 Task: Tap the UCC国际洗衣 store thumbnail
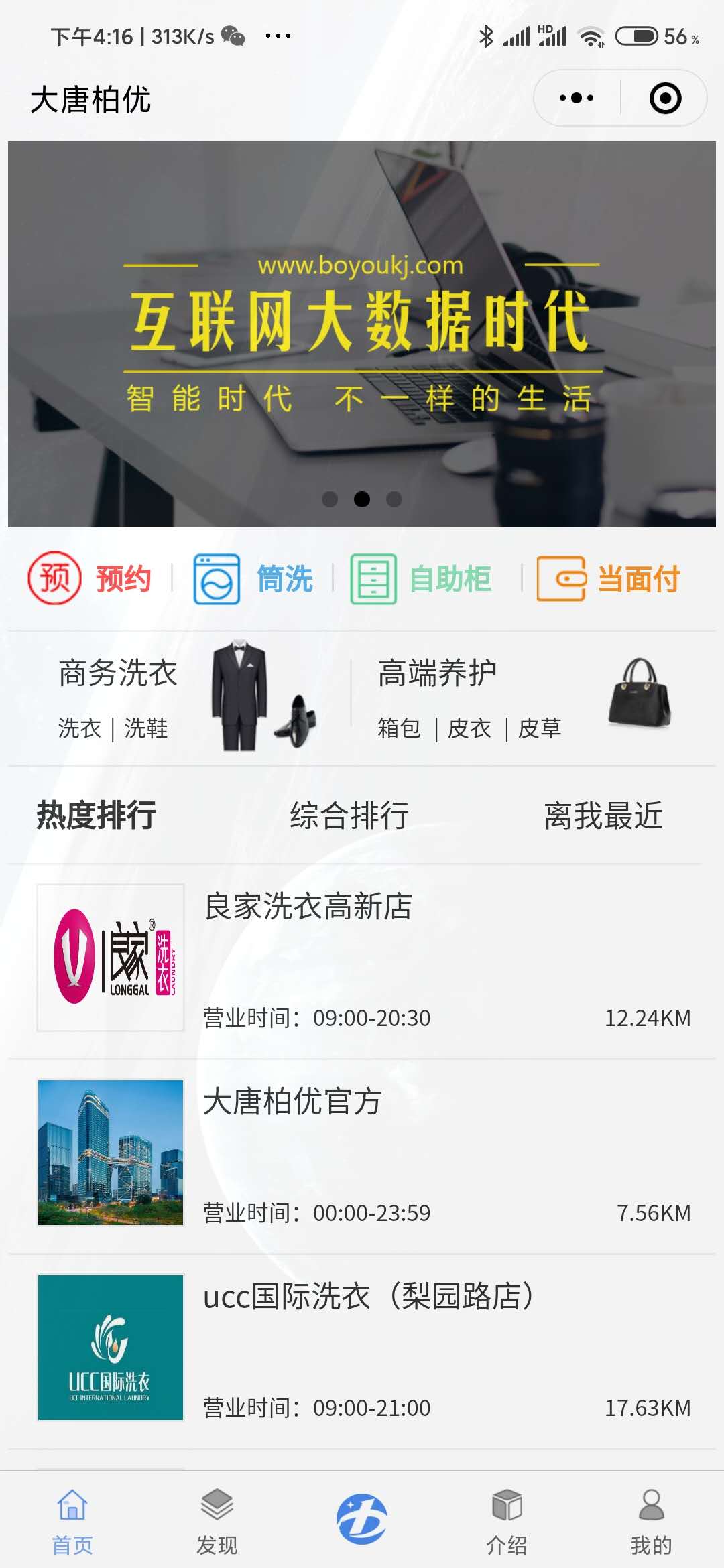[110, 1350]
